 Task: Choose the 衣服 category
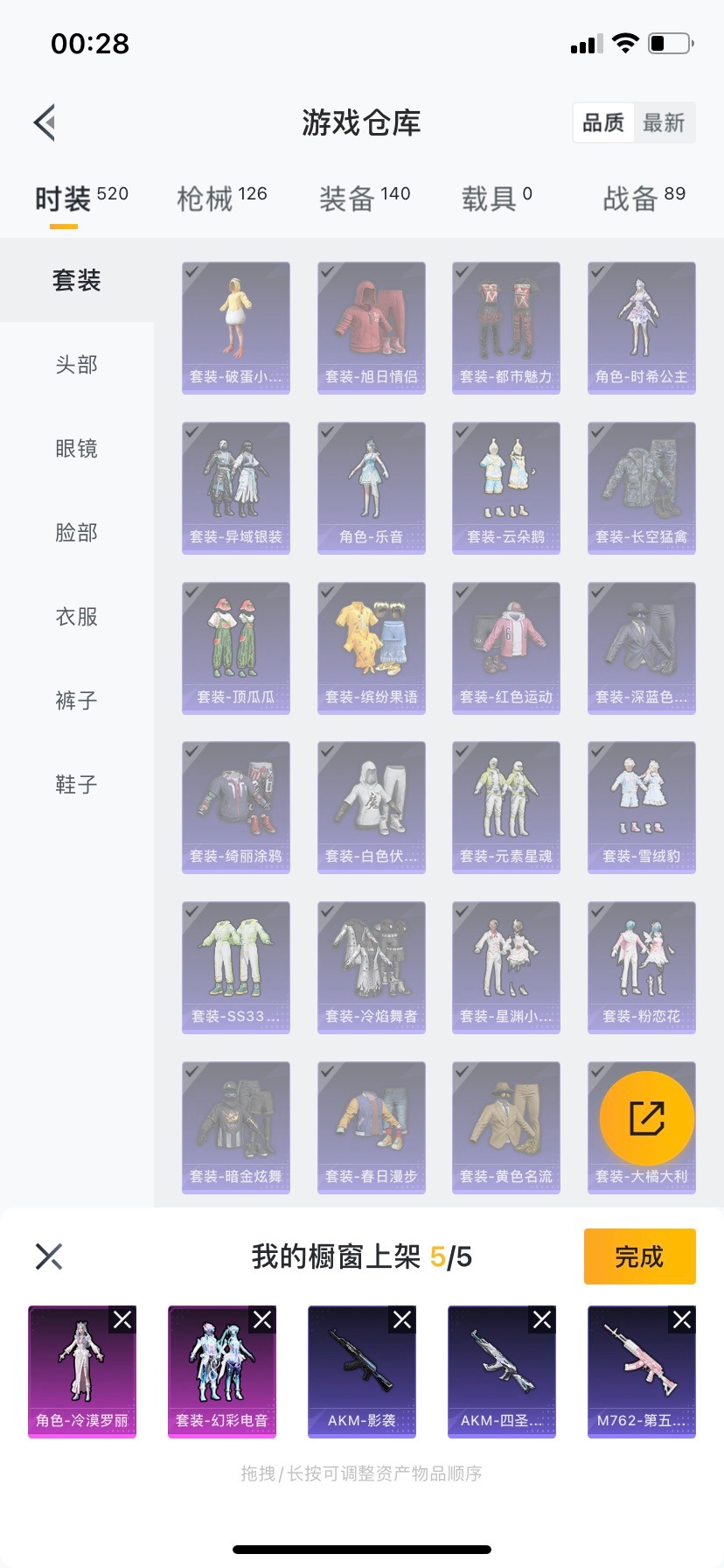point(77,616)
